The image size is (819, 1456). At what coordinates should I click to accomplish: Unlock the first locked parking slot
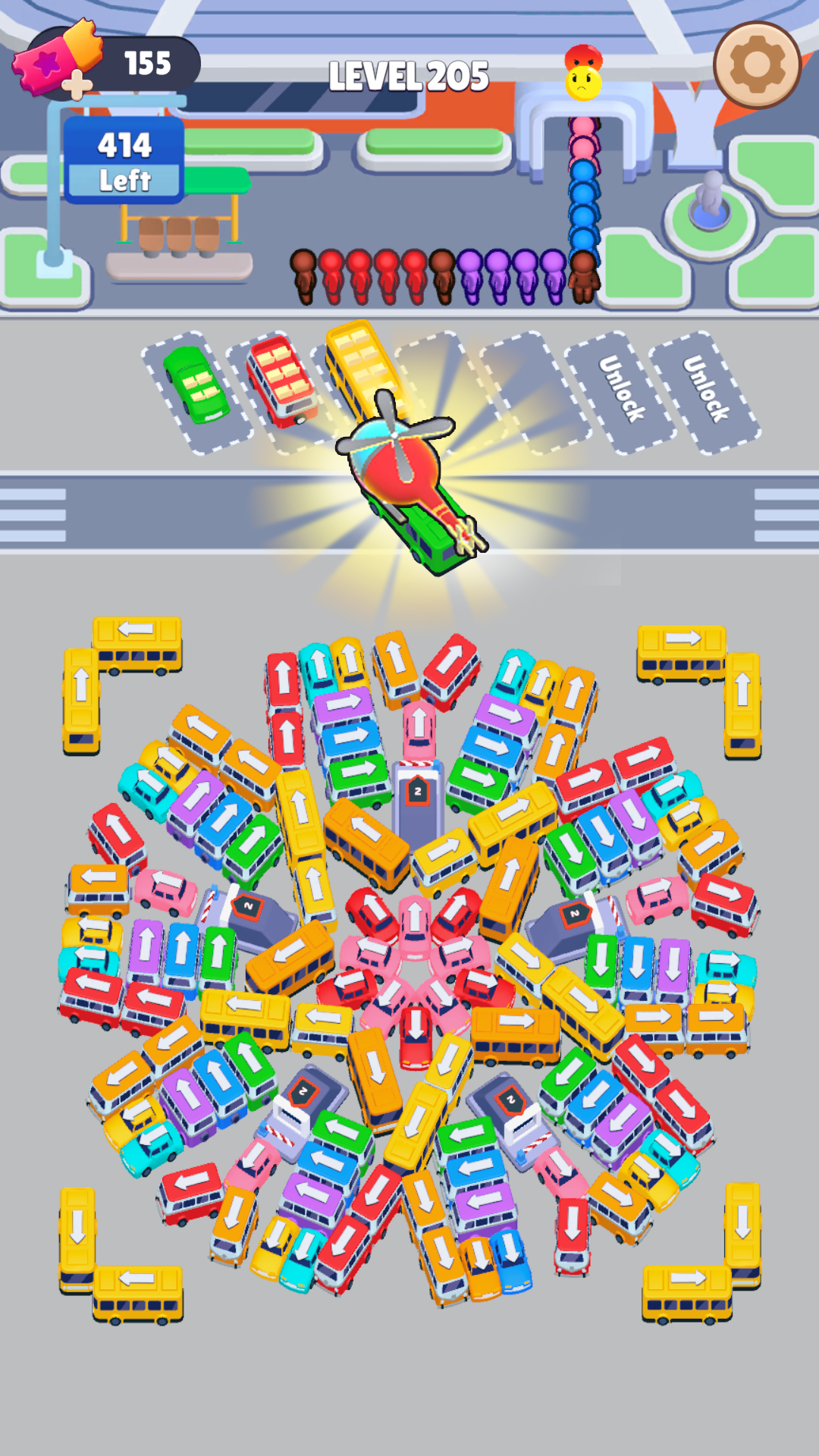pos(621,391)
